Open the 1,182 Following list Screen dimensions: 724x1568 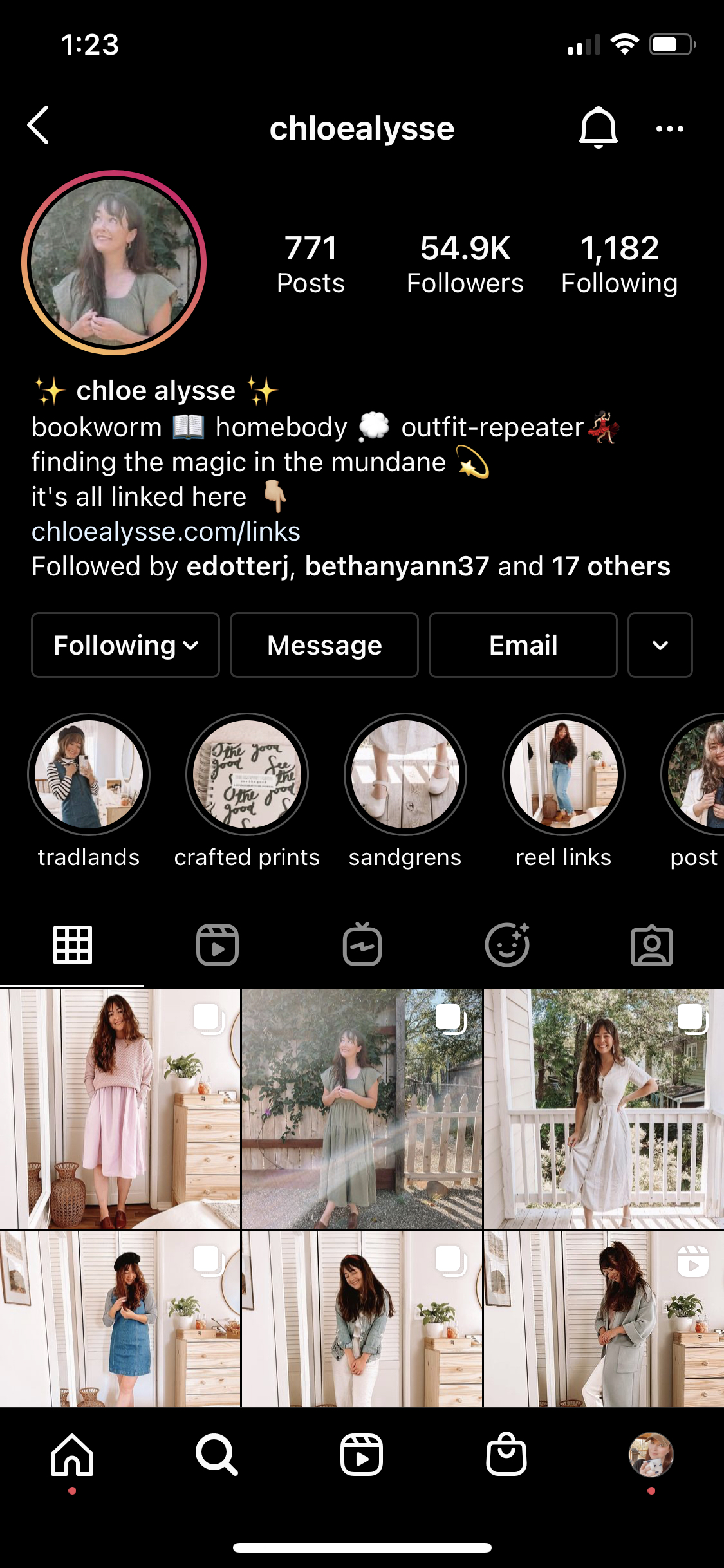coord(619,265)
